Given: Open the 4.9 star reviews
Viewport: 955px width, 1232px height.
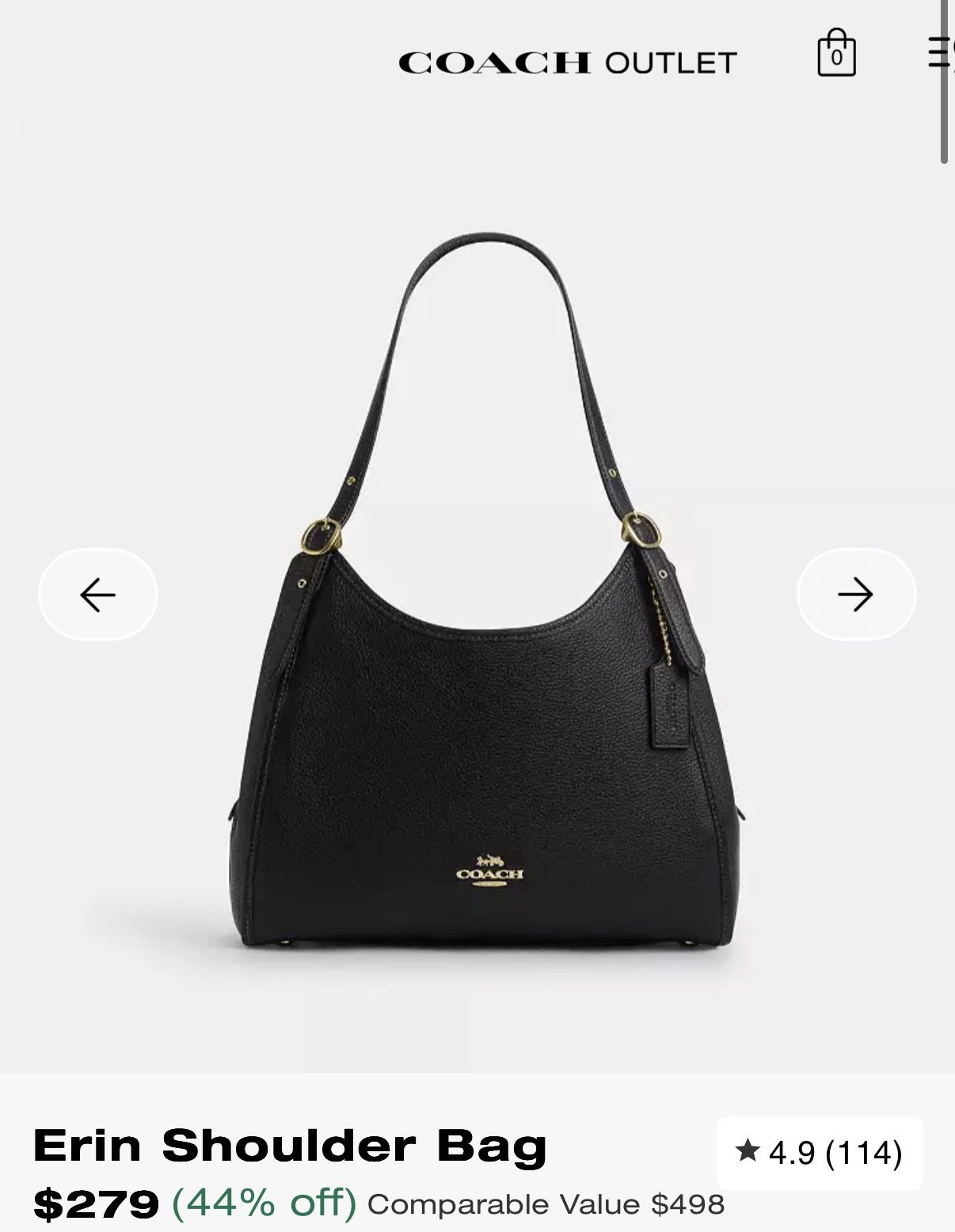Looking at the screenshot, I should point(820,1153).
